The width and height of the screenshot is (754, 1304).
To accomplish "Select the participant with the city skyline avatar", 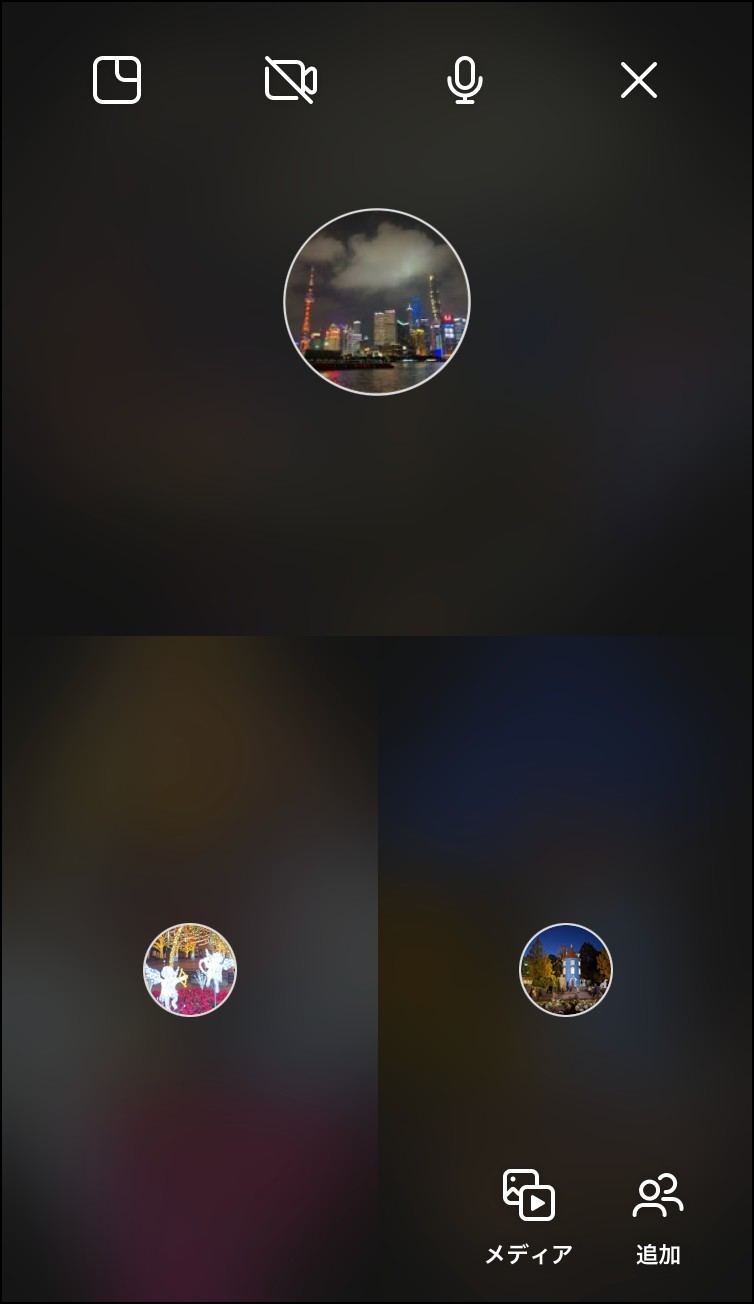I will 377,302.
